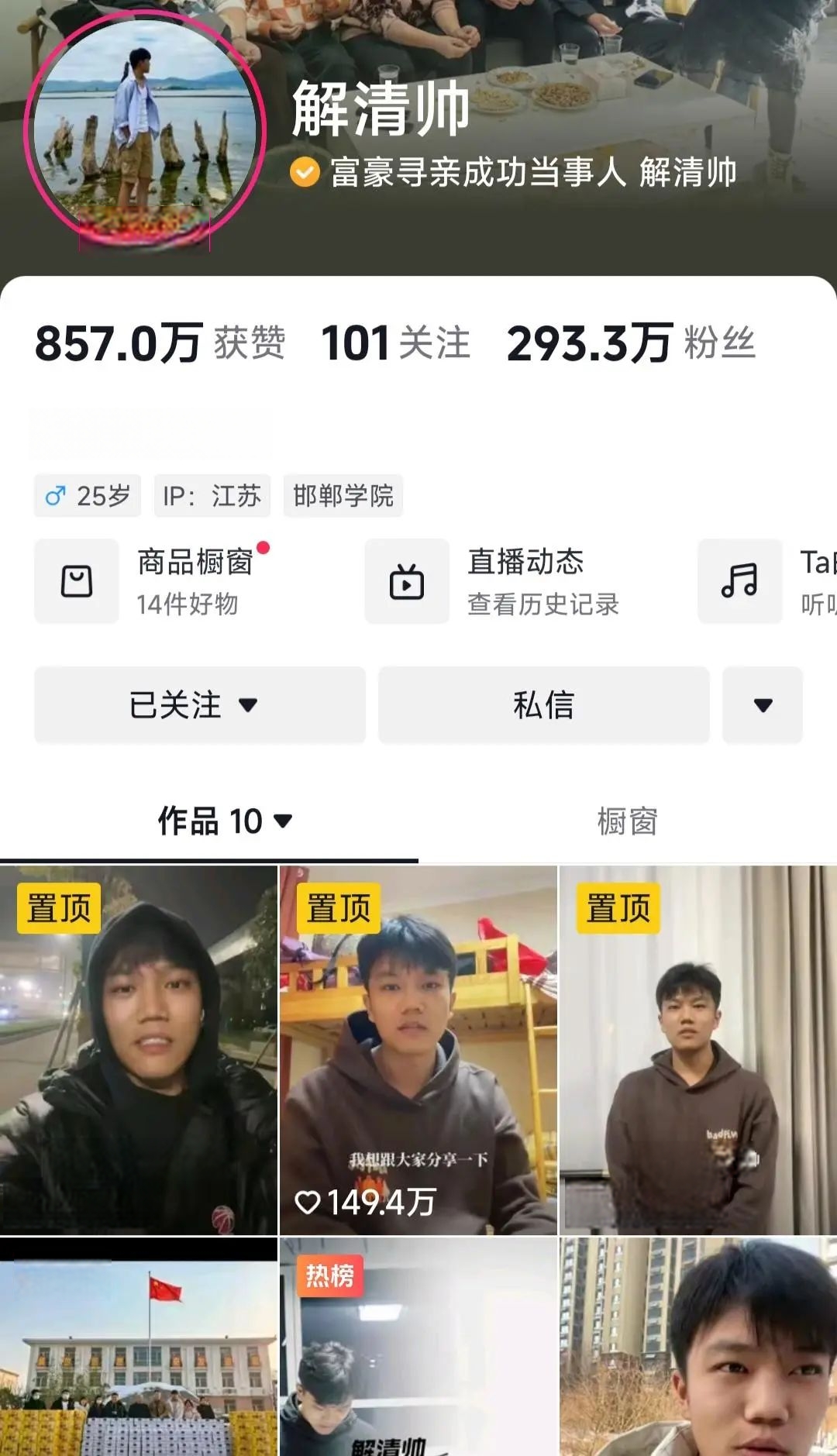Open the music note entry
Screen dimensions: 837x1456
[740, 581]
